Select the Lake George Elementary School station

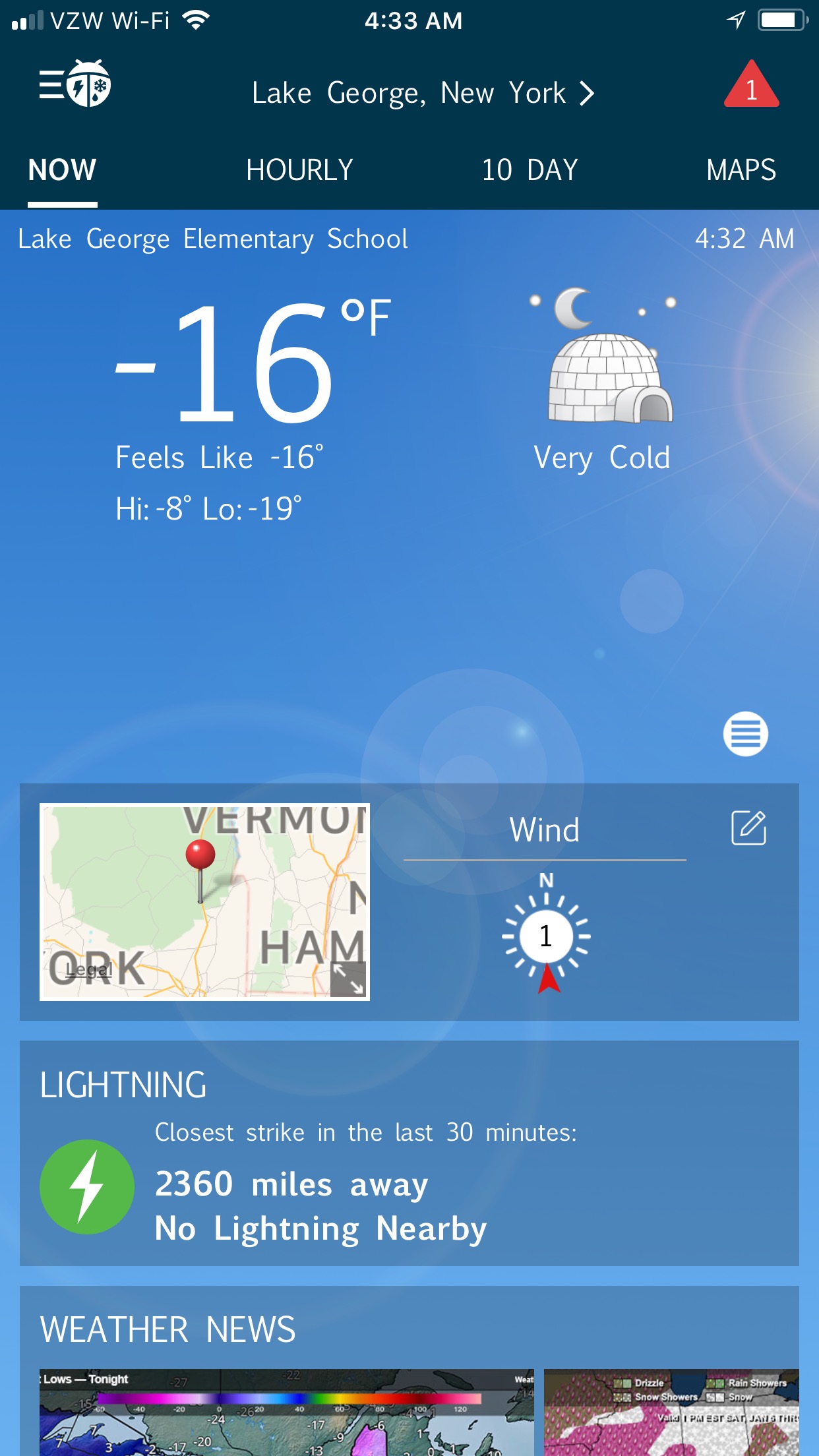212,239
